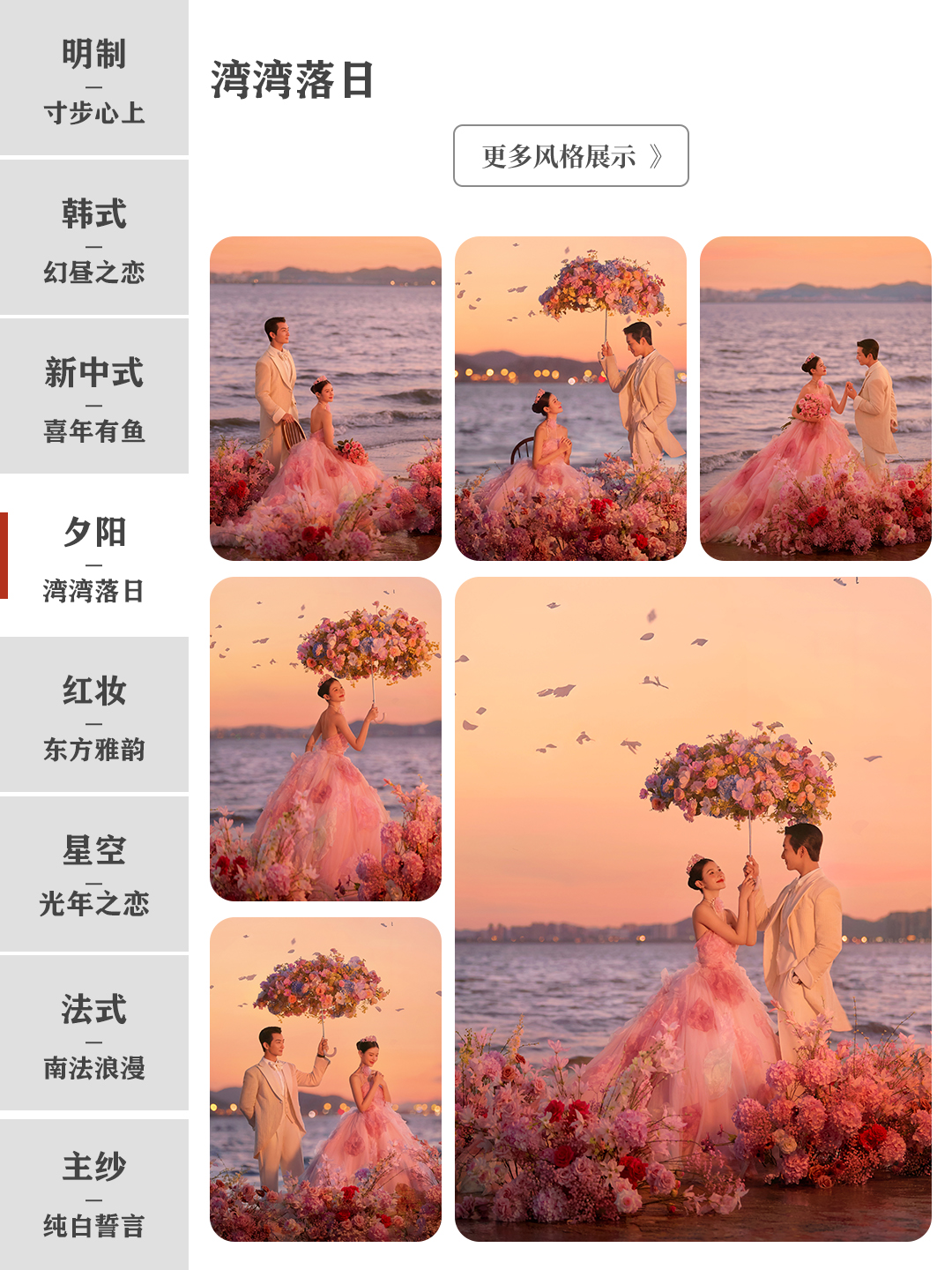View photo of groom holding umbrella over seated bride
This screenshot has width=952, height=1270.
[x=570, y=398]
